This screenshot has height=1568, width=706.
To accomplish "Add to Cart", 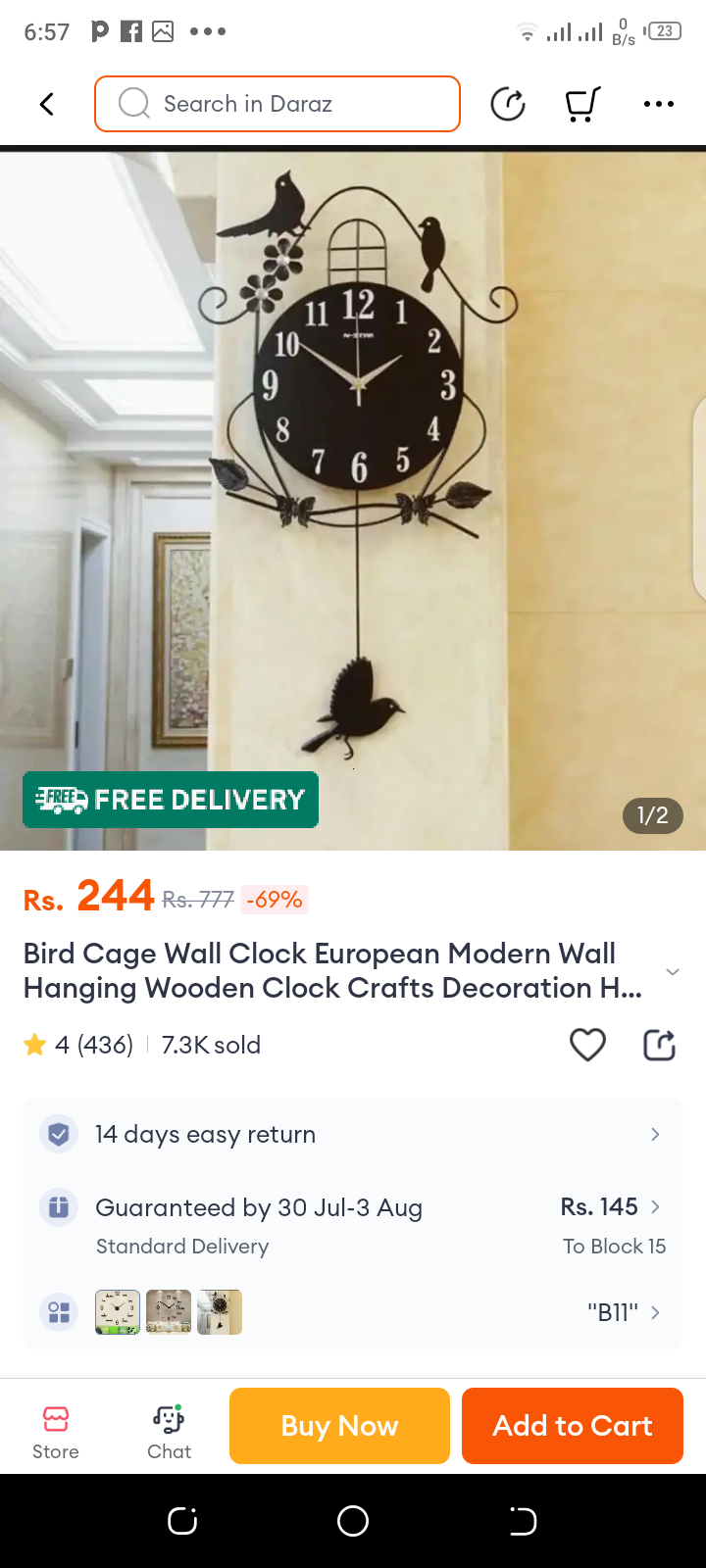I will click(x=572, y=1426).
